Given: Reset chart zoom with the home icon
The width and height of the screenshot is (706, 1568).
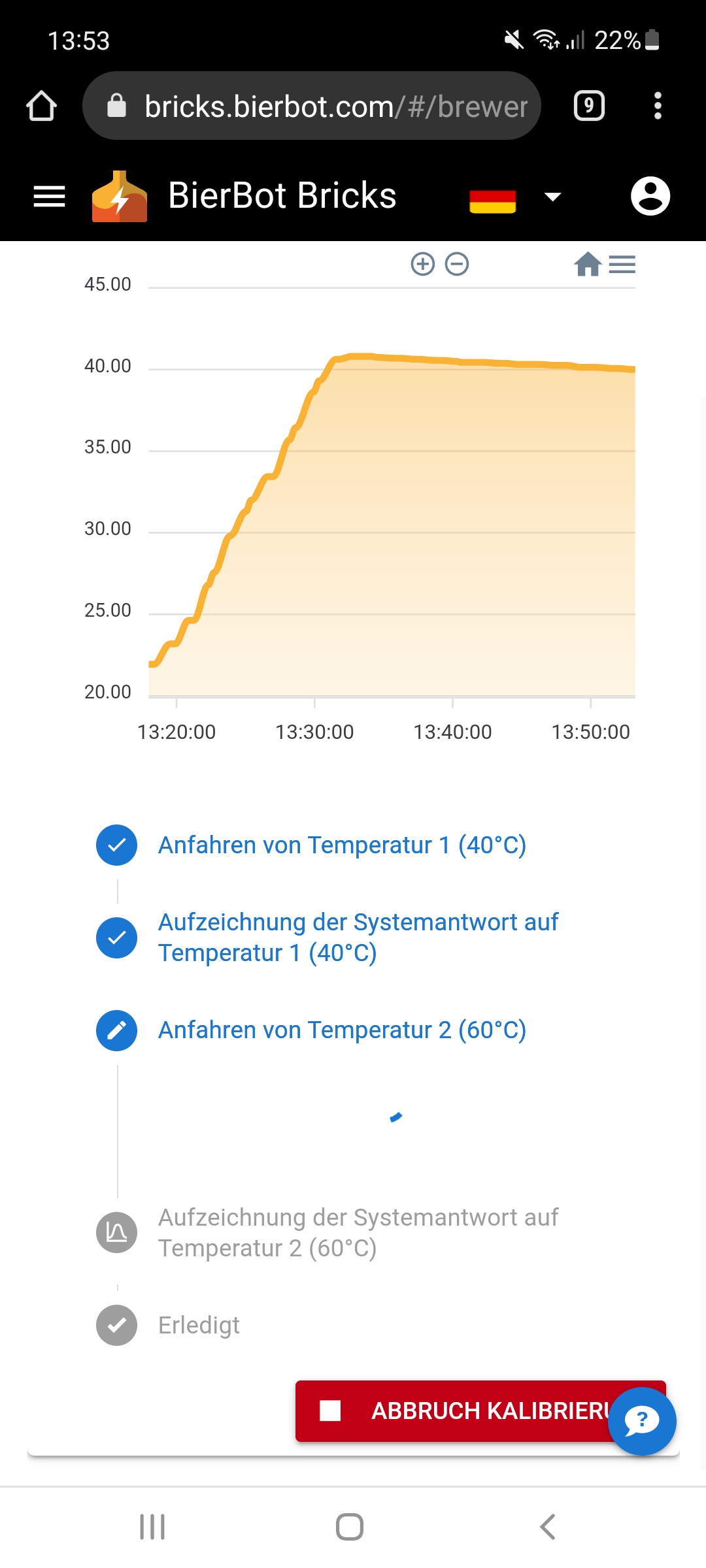Looking at the screenshot, I should pos(588,264).
